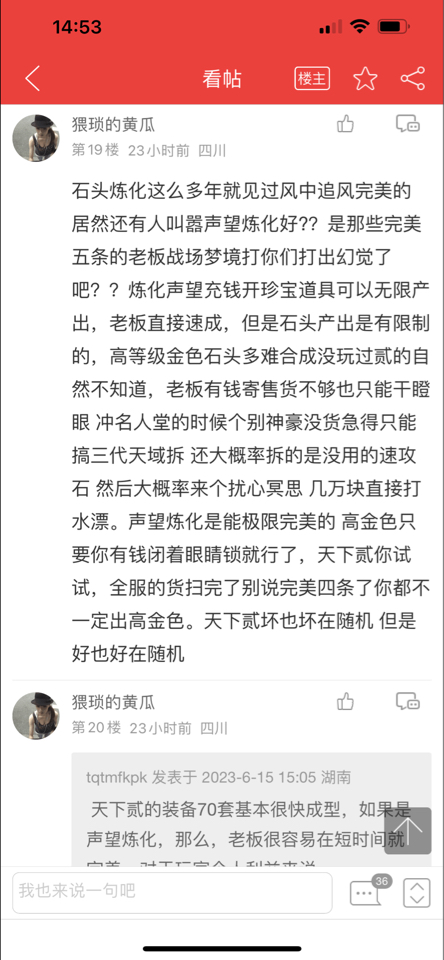Tap the 我也来说一句吧 comment box
444x960 pixels.
(x=172, y=893)
